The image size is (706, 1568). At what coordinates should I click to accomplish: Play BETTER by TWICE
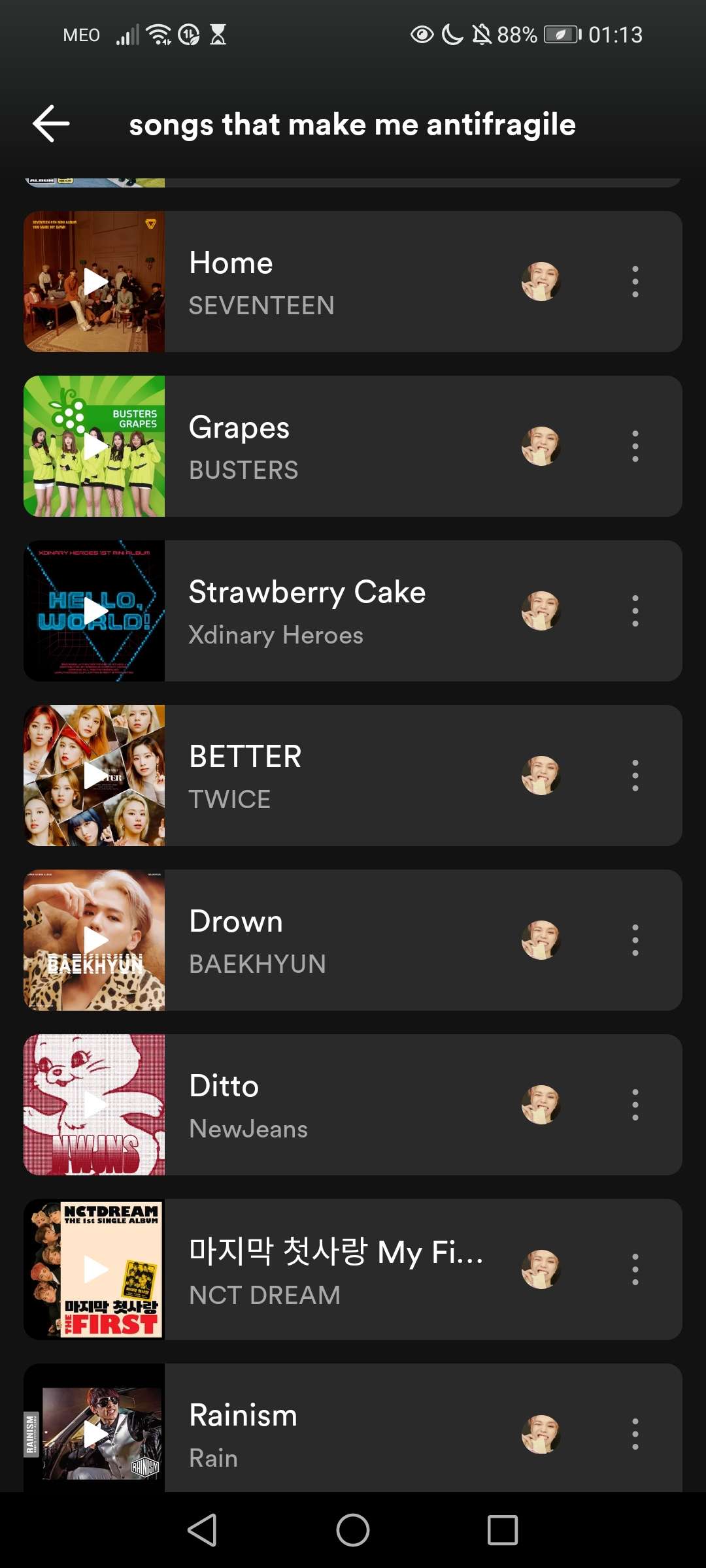(x=95, y=776)
